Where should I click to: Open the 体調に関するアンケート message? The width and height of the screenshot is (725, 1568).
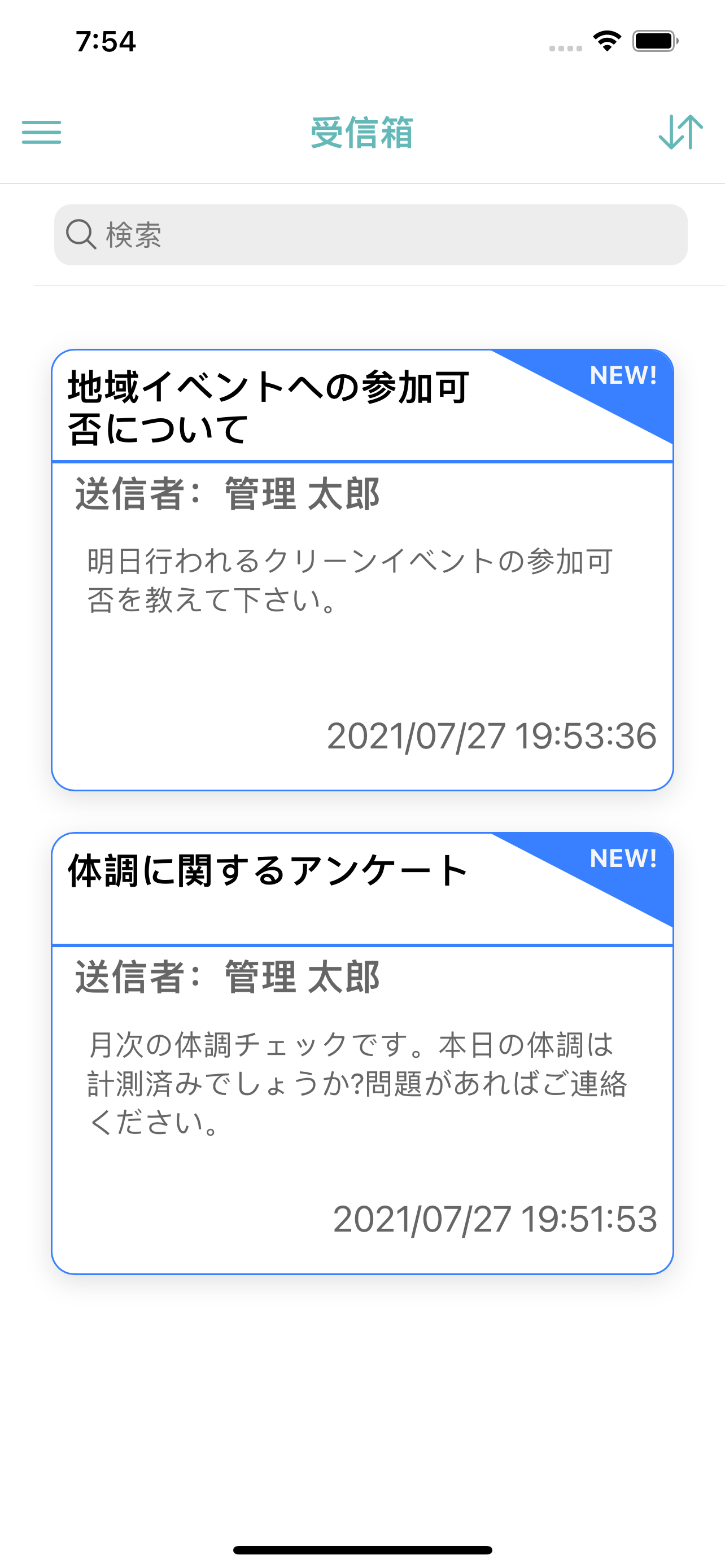point(362,1053)
